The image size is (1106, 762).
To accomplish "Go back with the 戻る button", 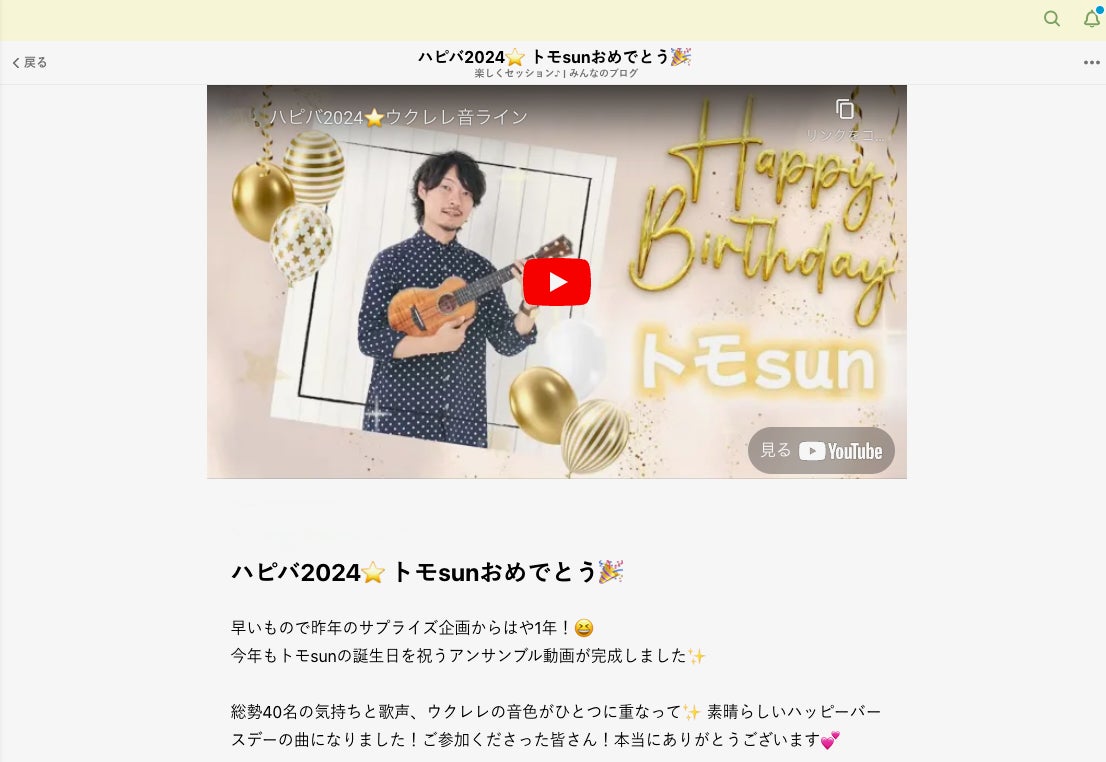I will [30, 62].
